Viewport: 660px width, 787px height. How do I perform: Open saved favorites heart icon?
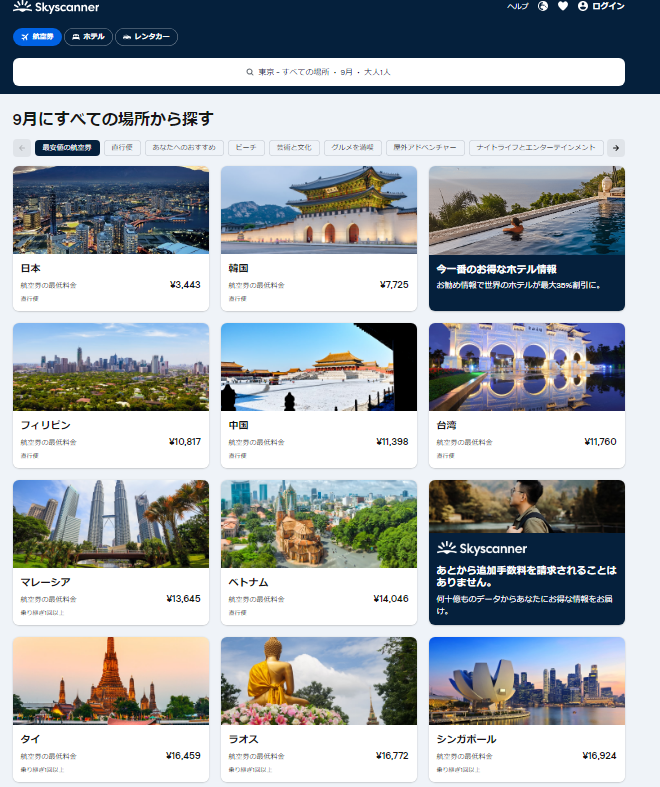coord(563,6)
